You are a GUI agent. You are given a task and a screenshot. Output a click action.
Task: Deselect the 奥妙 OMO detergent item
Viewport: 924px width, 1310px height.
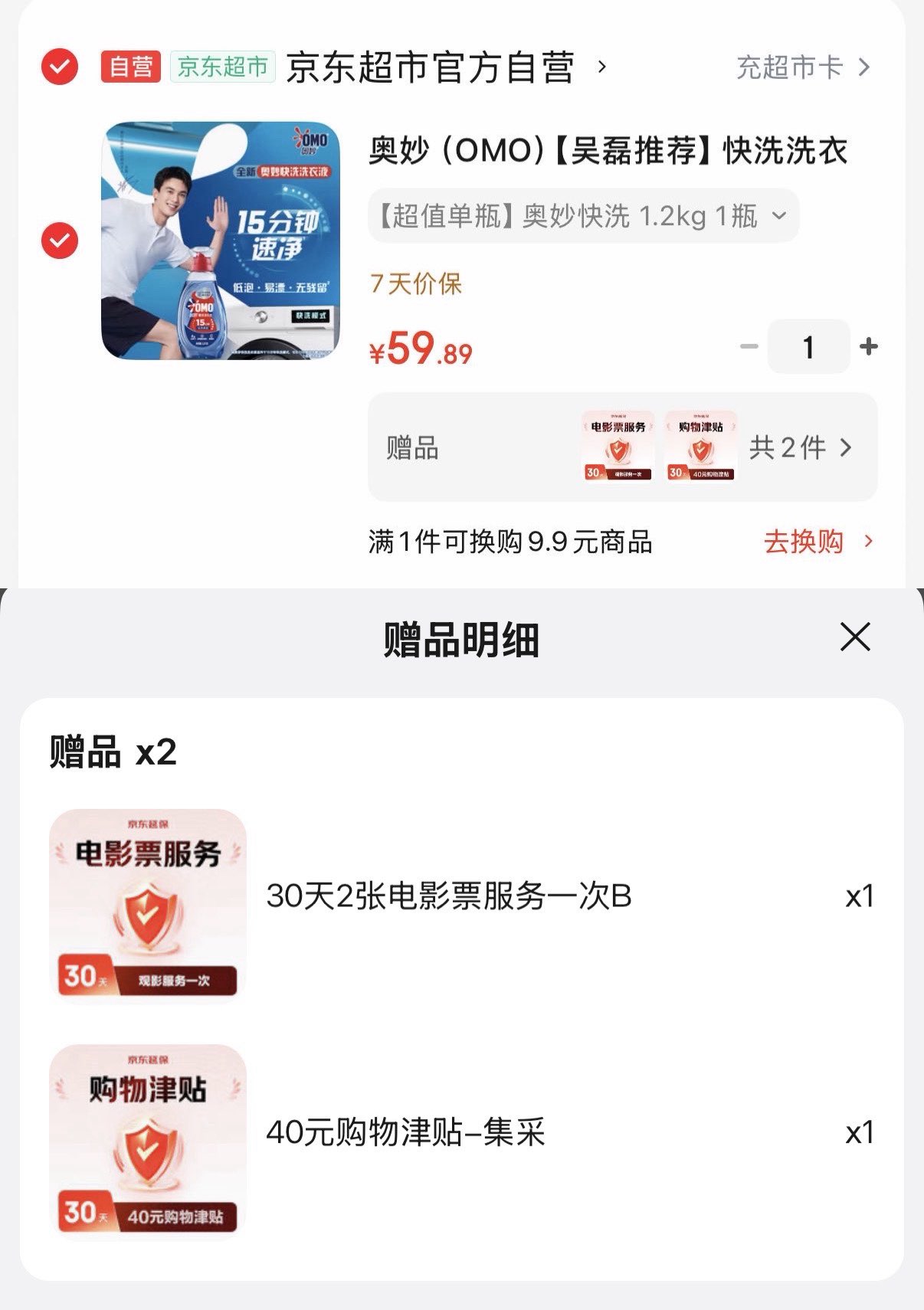60,241
